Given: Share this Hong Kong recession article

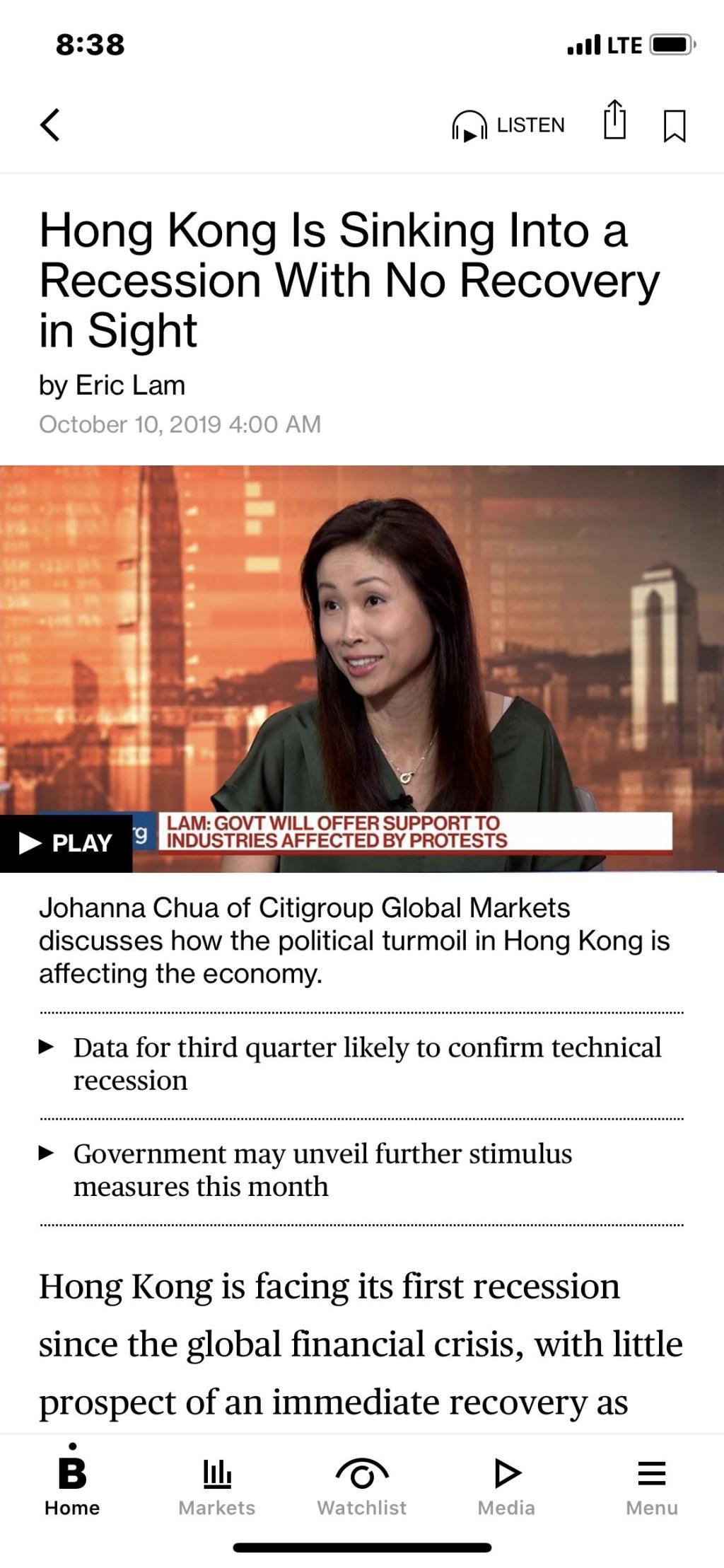Looking at the screenshot, I should point(614,121).
